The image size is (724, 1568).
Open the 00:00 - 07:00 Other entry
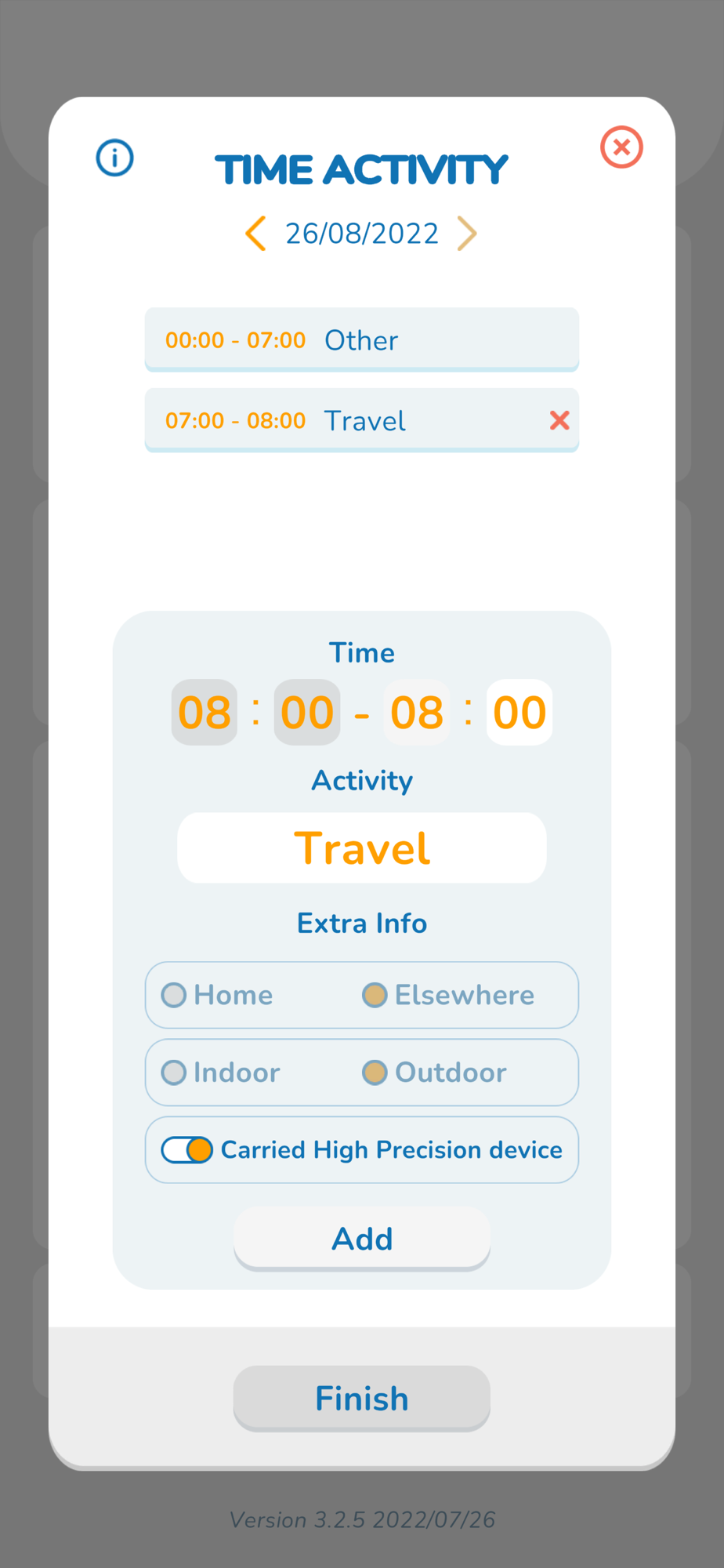coord(361,340)
